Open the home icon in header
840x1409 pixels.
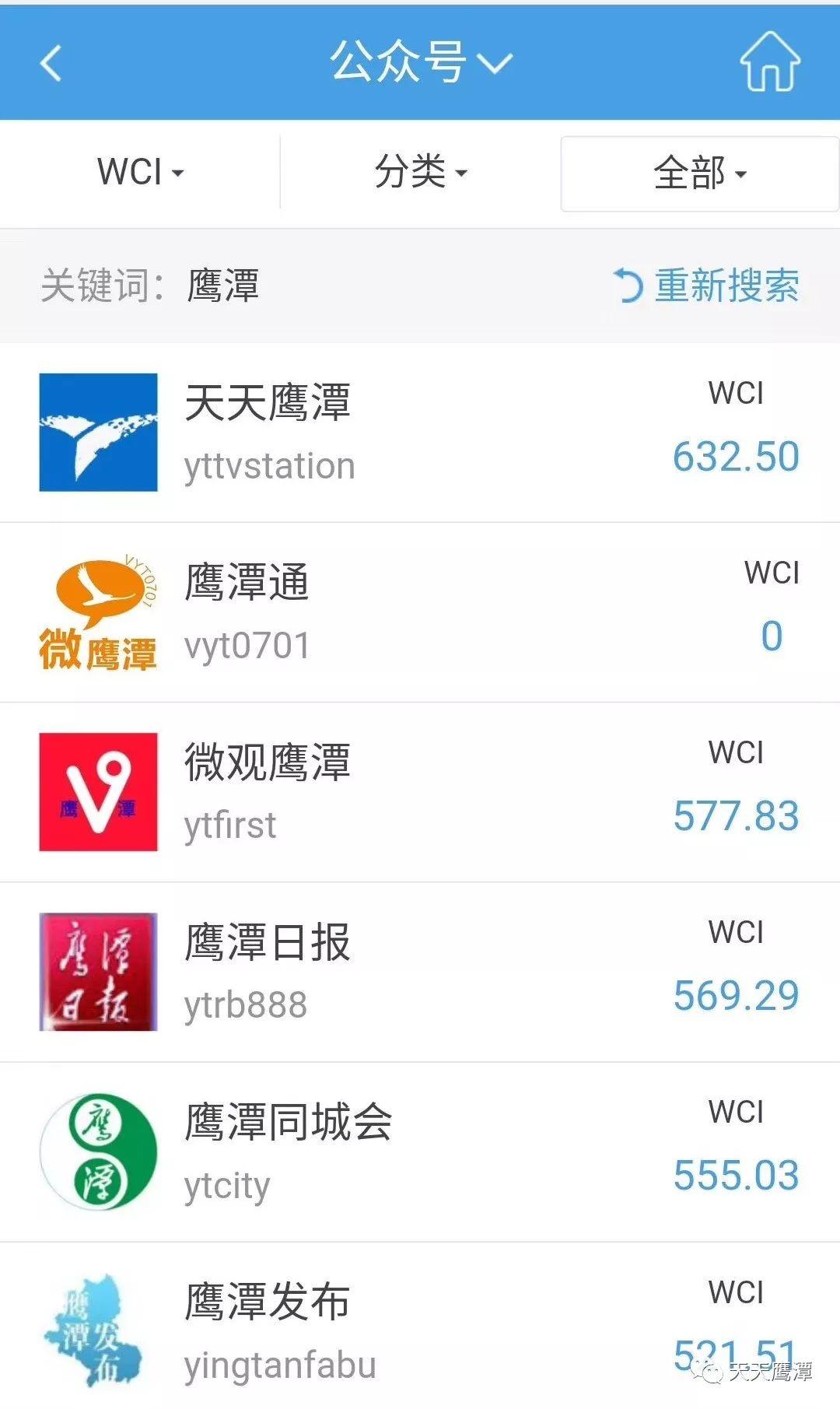[x=769, y=61]
